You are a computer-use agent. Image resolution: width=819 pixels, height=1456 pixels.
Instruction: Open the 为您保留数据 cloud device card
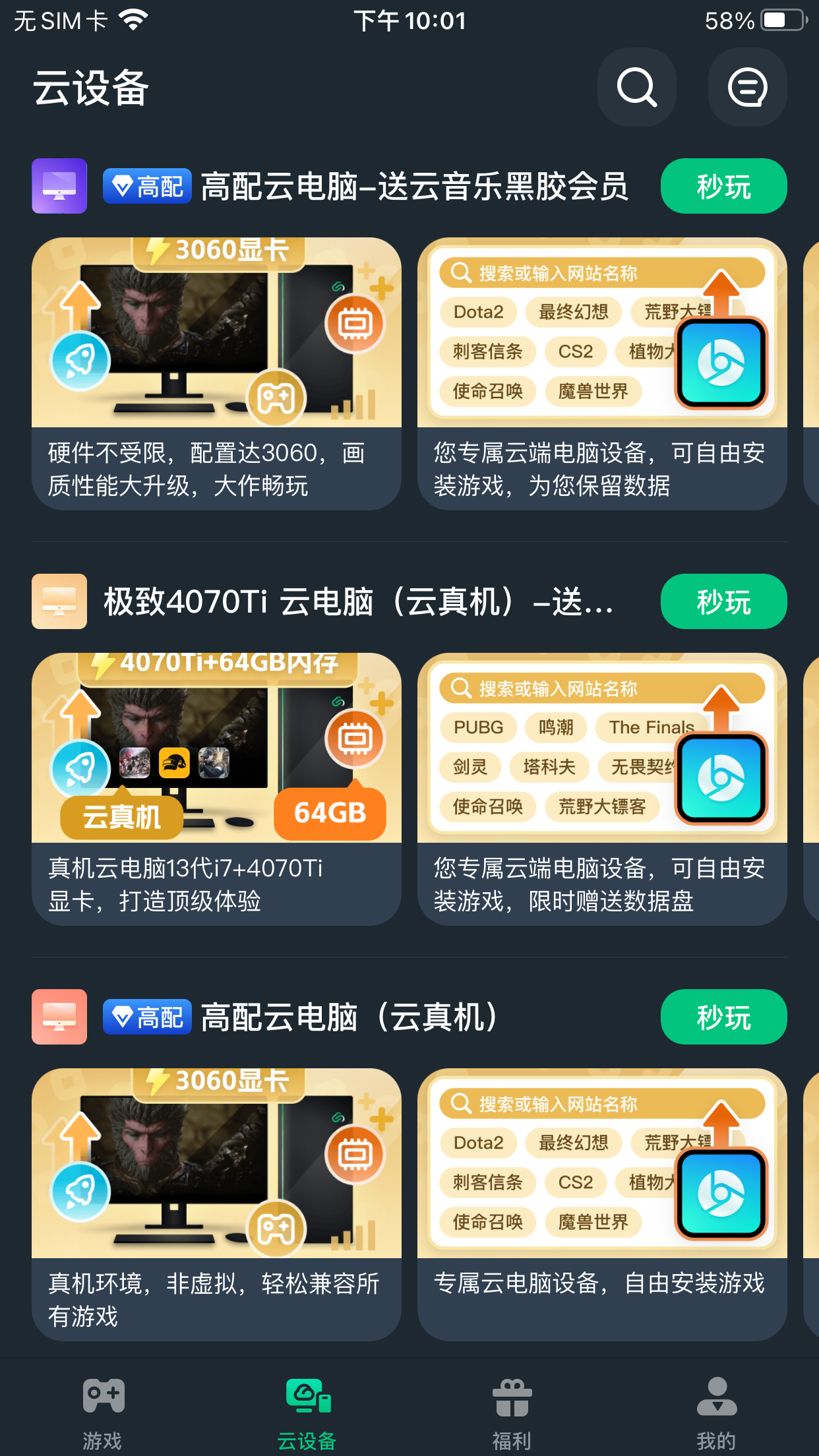[601, 373]
